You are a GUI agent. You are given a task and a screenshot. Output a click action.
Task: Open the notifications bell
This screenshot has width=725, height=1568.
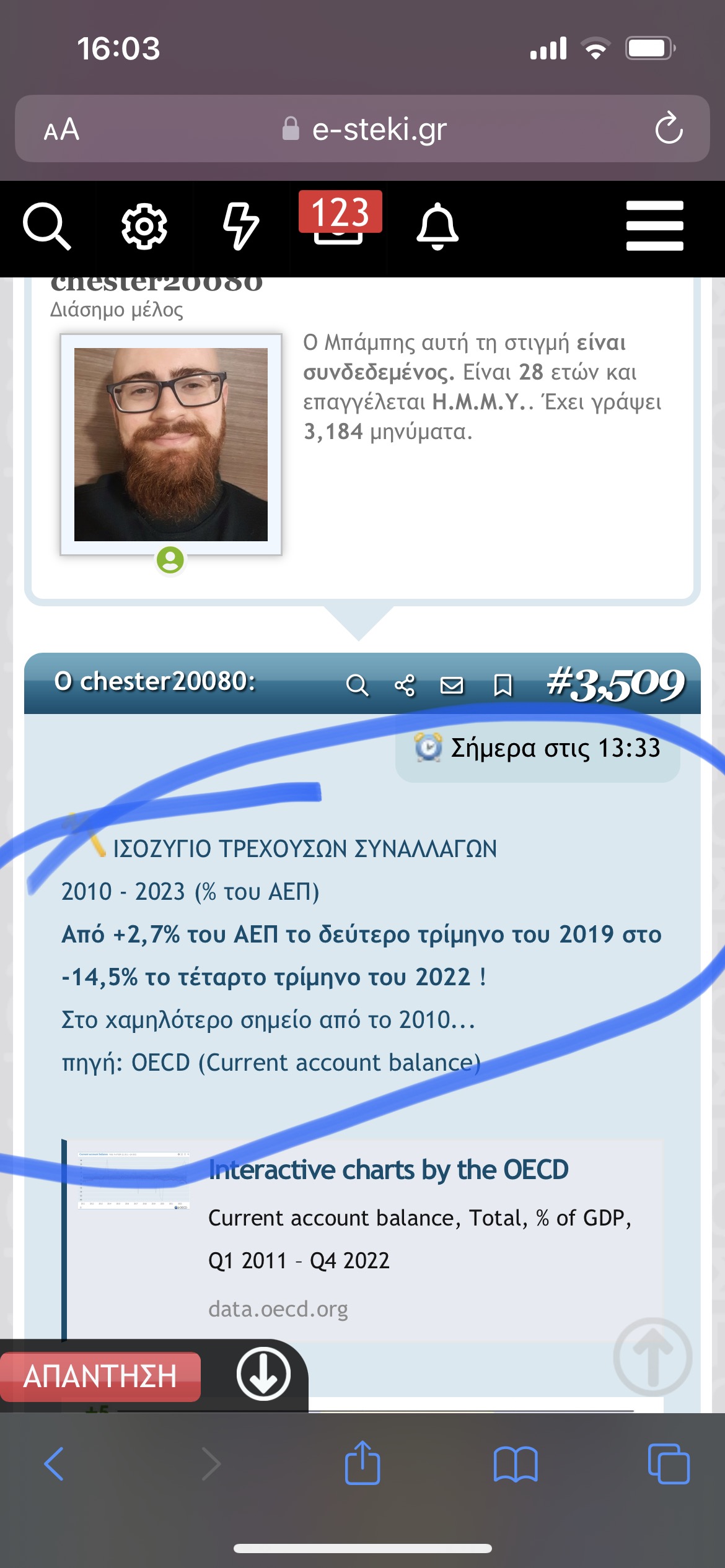click(x=437, y=227)
